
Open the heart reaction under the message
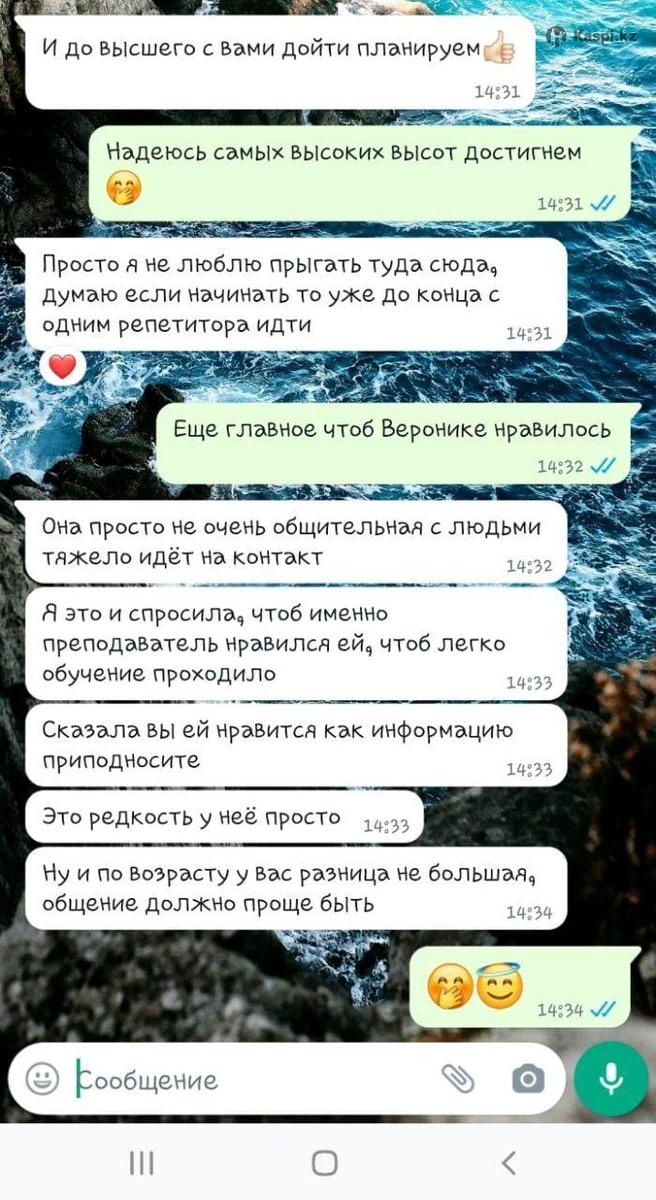[x=62, y=367]
